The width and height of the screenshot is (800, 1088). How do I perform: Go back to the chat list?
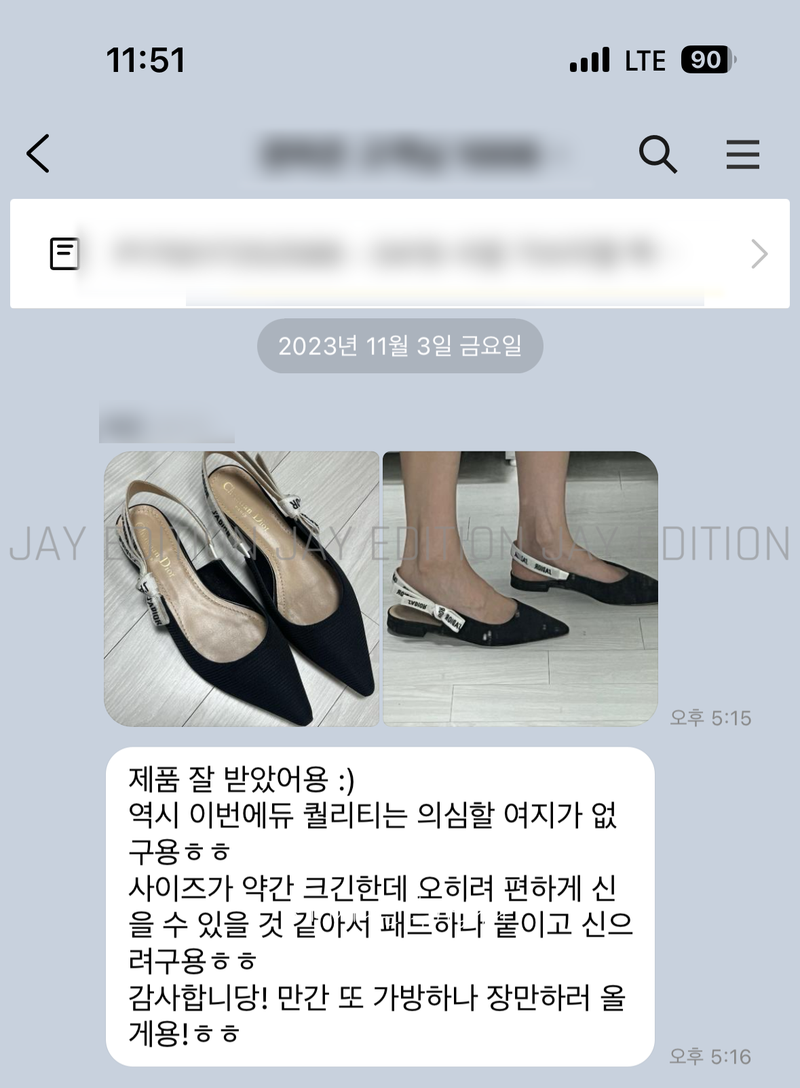(38, 154)
